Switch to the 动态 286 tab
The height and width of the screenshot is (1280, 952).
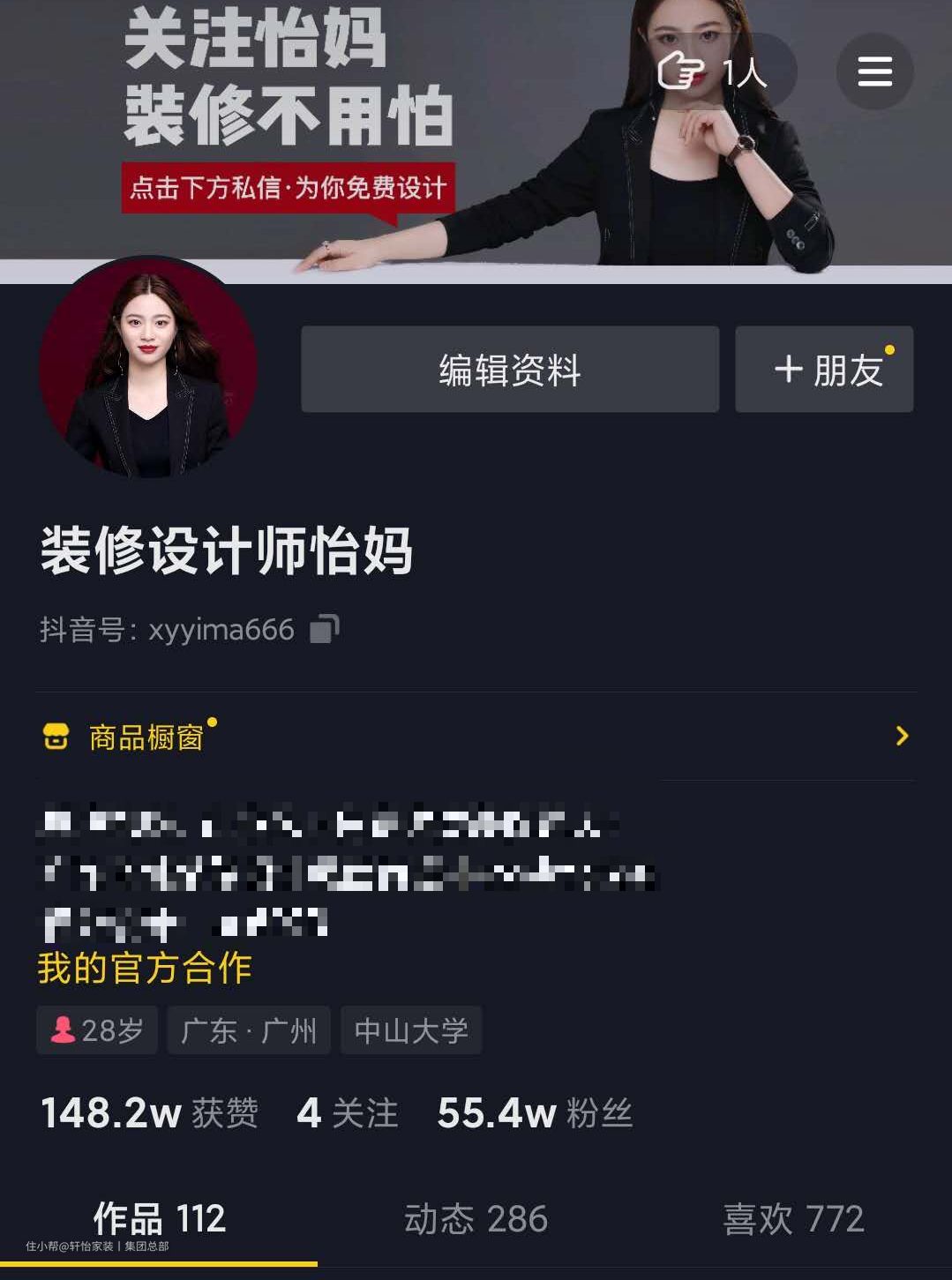pos(476,1219)
